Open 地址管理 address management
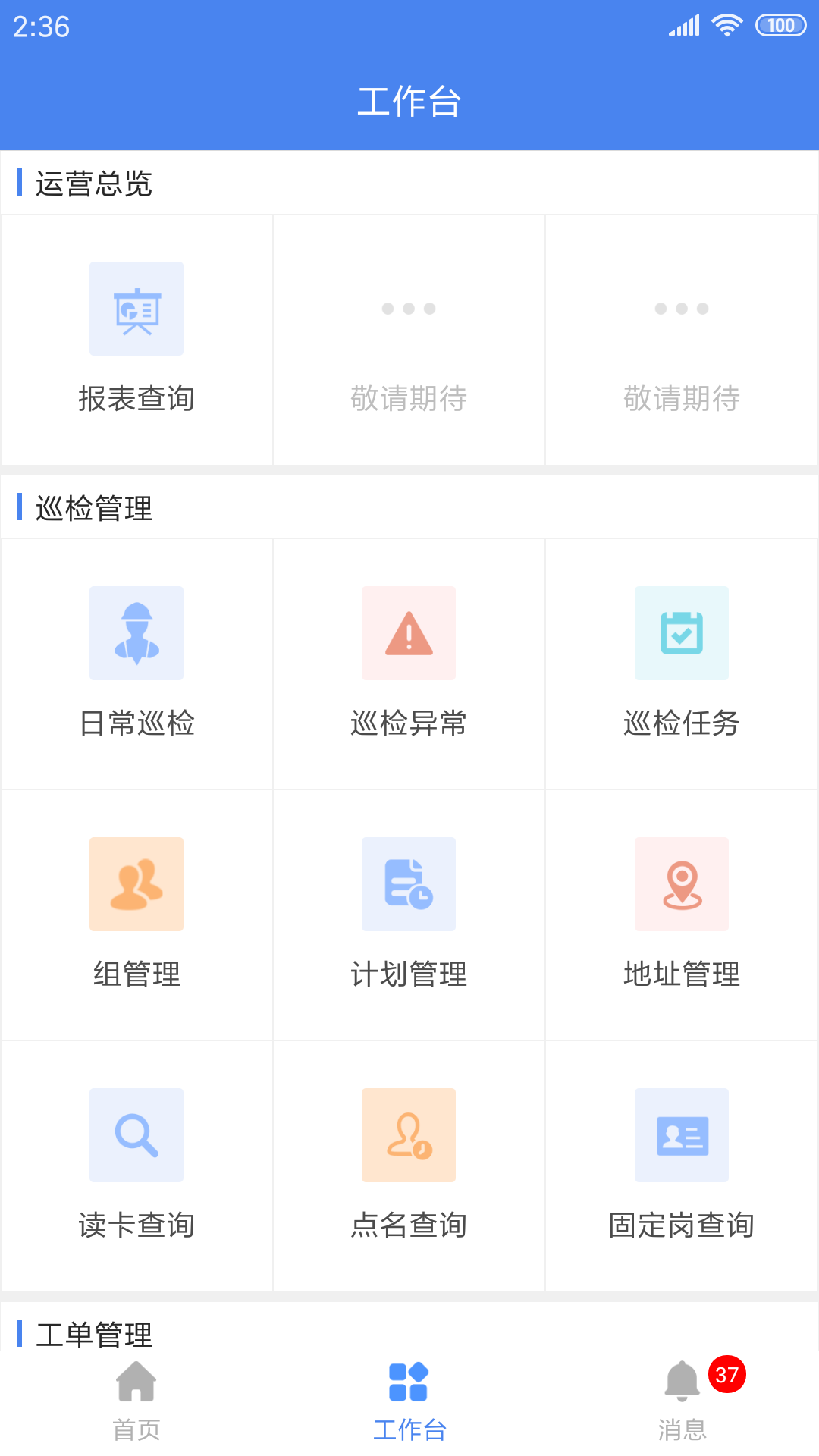 tap(682, 915)
